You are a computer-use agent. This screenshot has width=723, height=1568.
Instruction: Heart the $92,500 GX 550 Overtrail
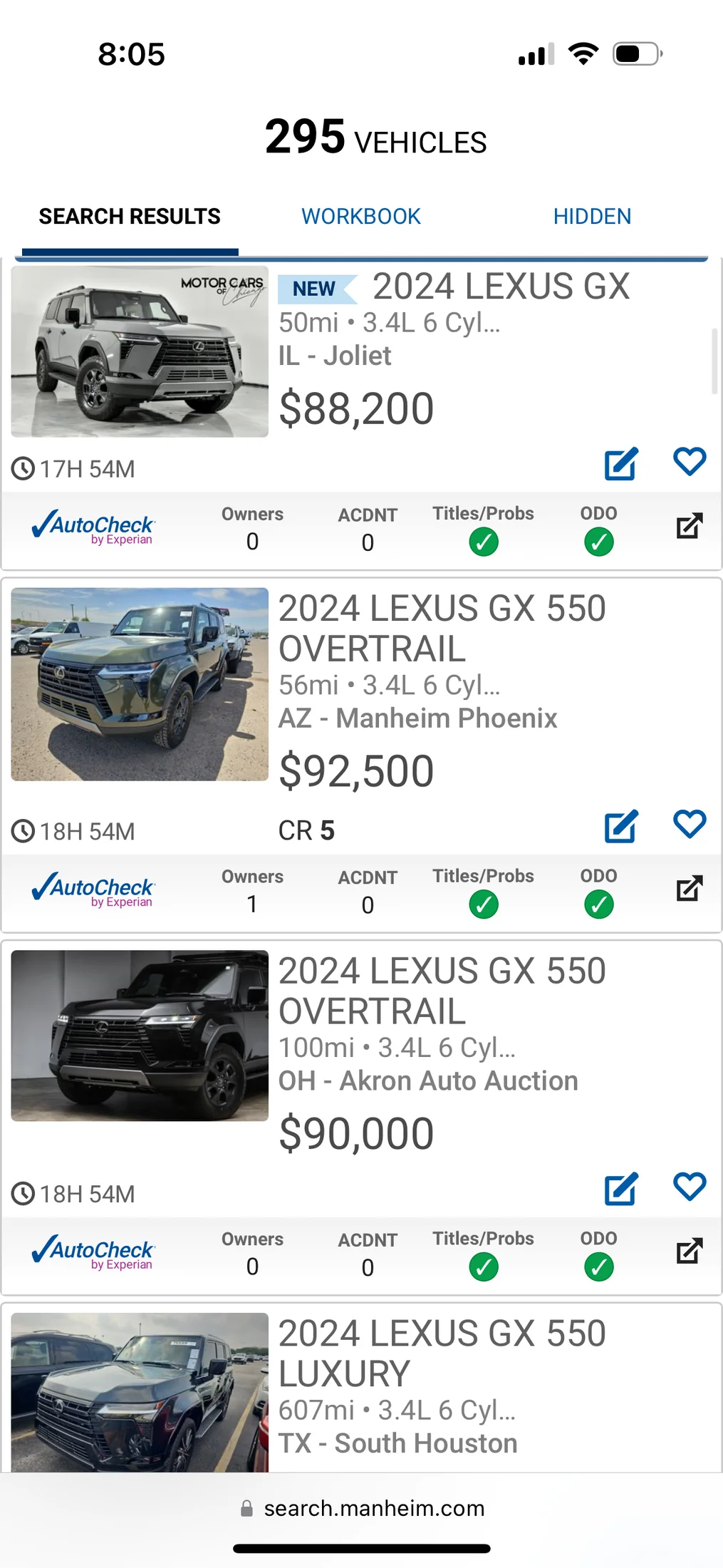point(689,824)
